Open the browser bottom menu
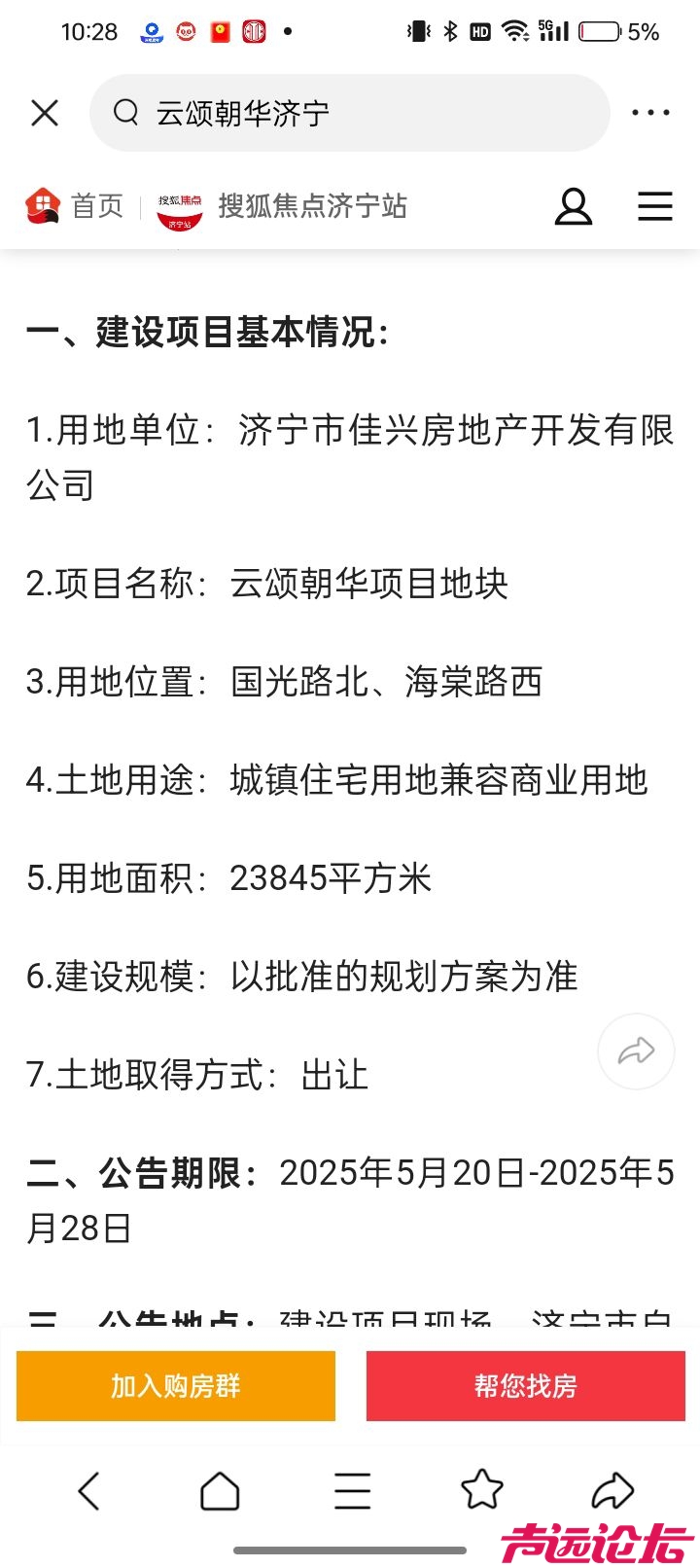700x1568 pixels. tap(352, 1490)
